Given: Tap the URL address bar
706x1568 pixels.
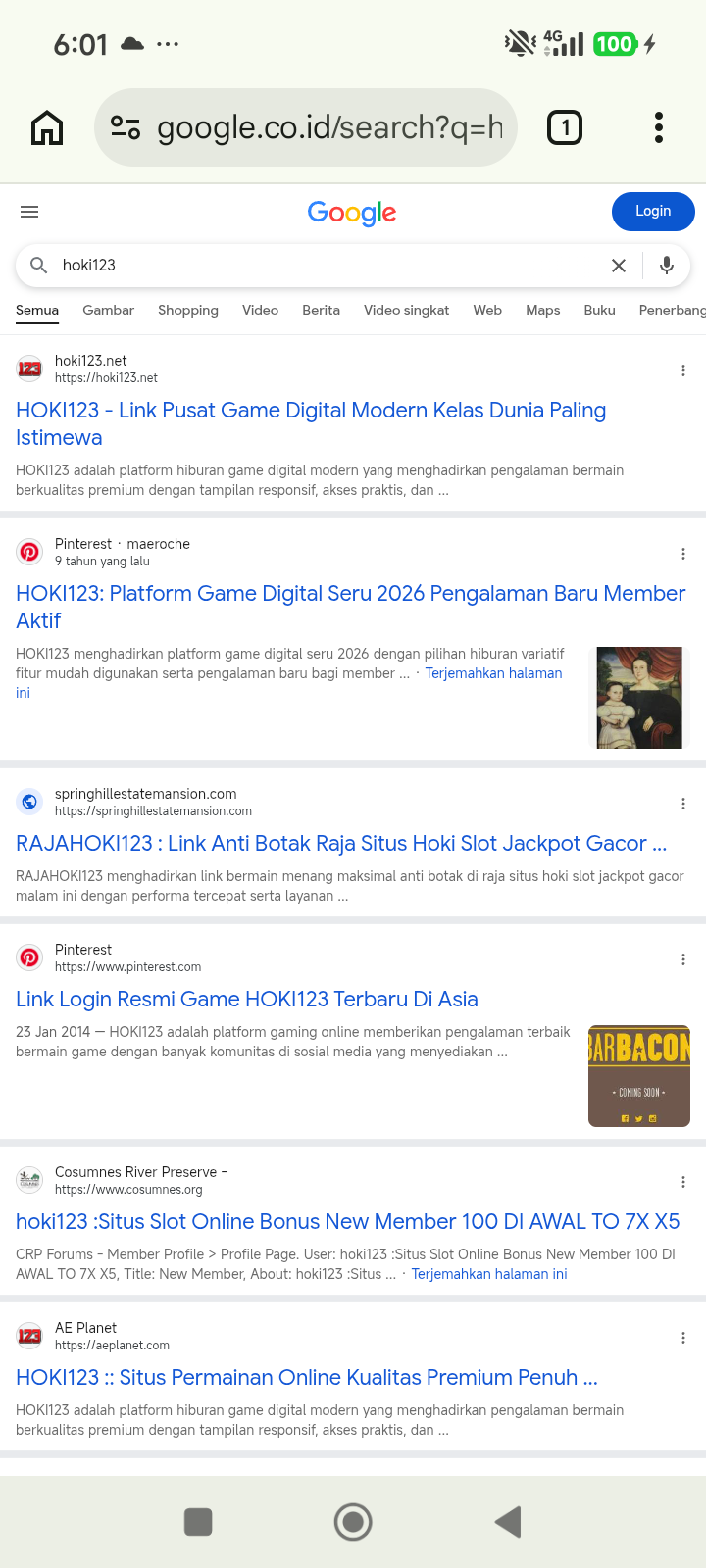Looking at the screenshot, I should (x=305, y=127).
